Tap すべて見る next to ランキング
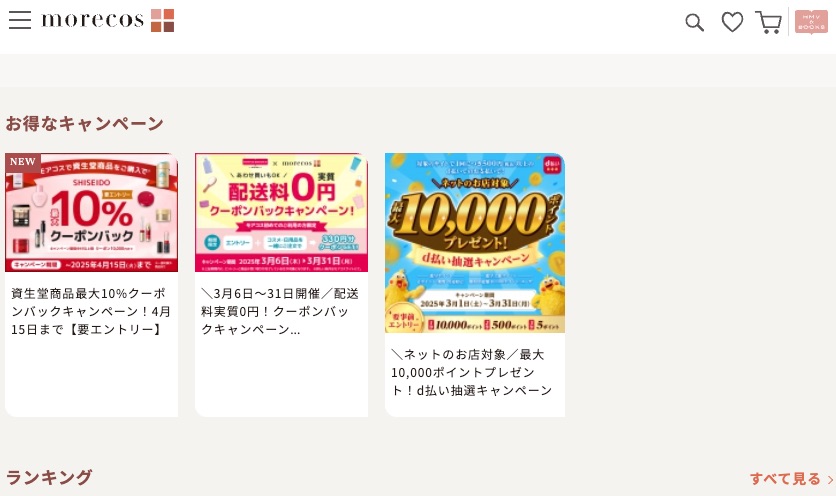 point(790,479)
